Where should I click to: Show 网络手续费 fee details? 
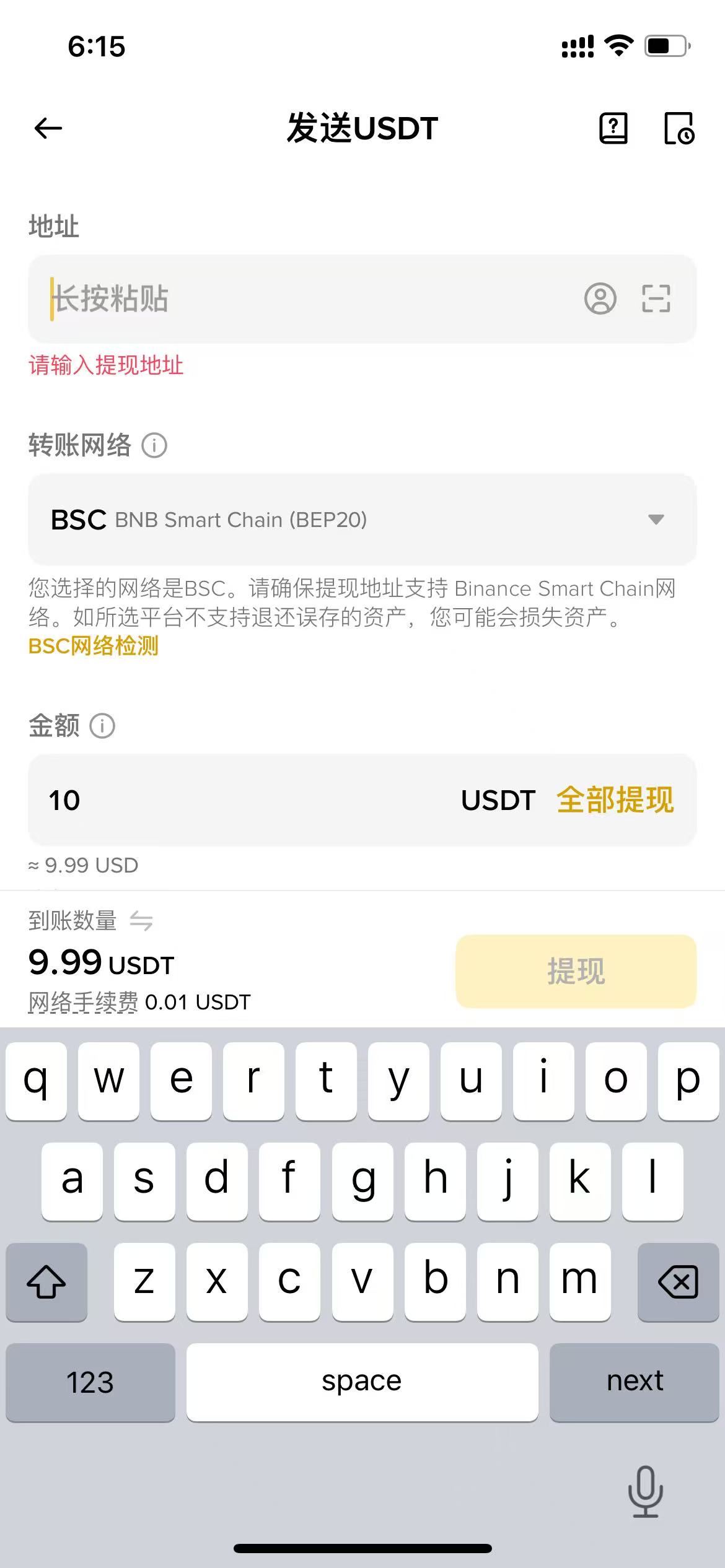pos(84,1002)
